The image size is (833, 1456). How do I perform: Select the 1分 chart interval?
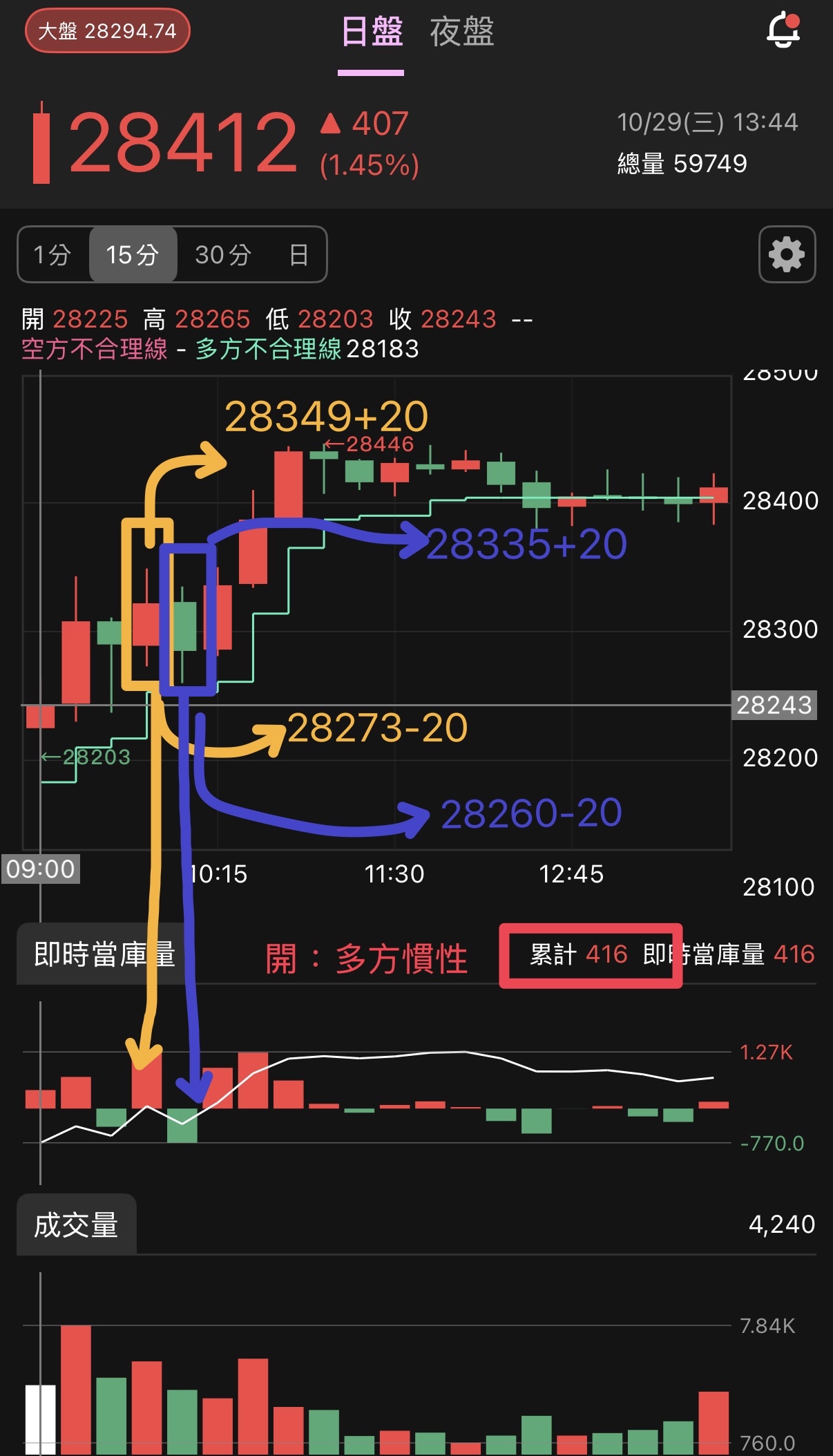[53, 255]
